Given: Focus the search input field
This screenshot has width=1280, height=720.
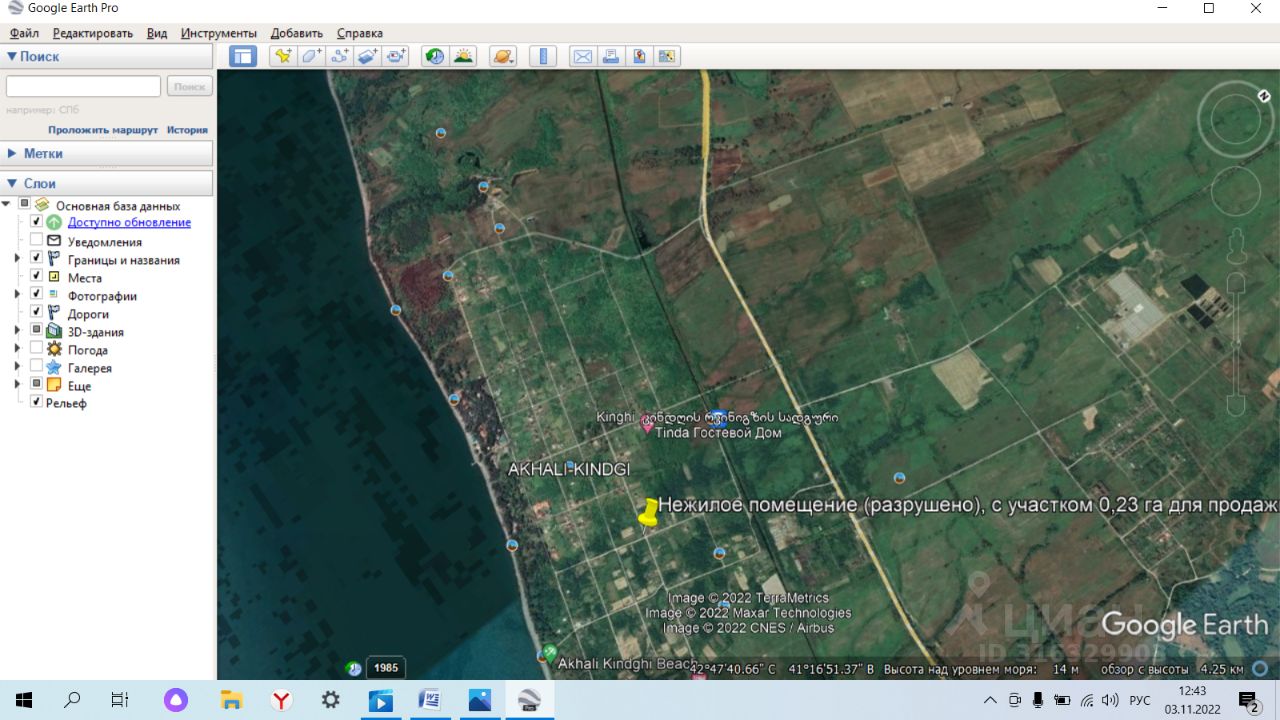Looking at the screenshot, I should 83,87.
